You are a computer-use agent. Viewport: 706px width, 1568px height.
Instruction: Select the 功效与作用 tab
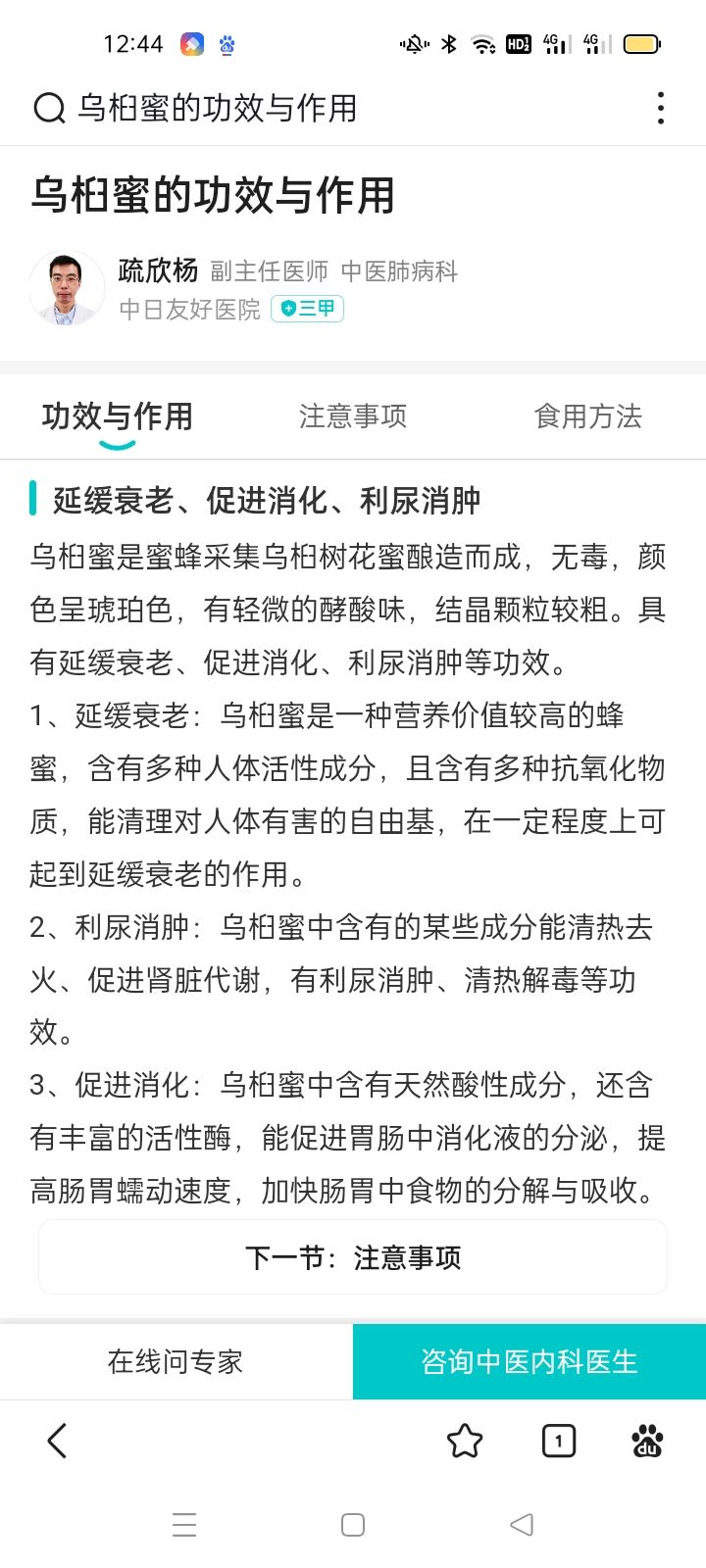(118, 416)
